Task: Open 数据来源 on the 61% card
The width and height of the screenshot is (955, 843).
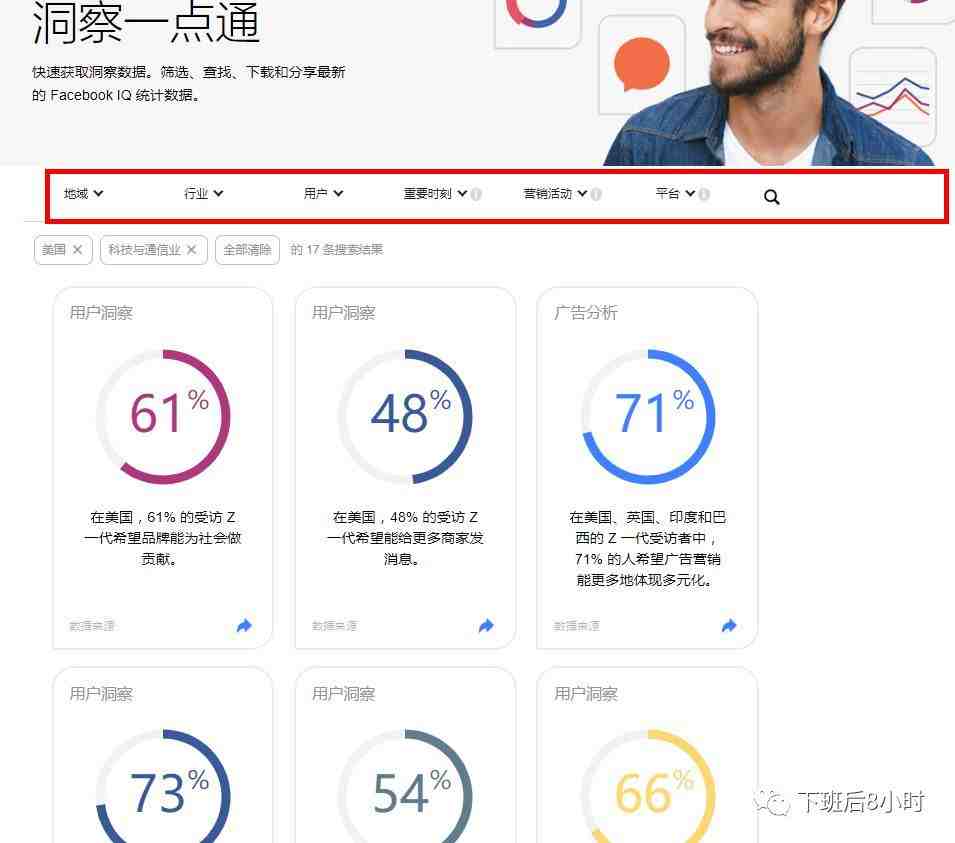Action: 92,626
